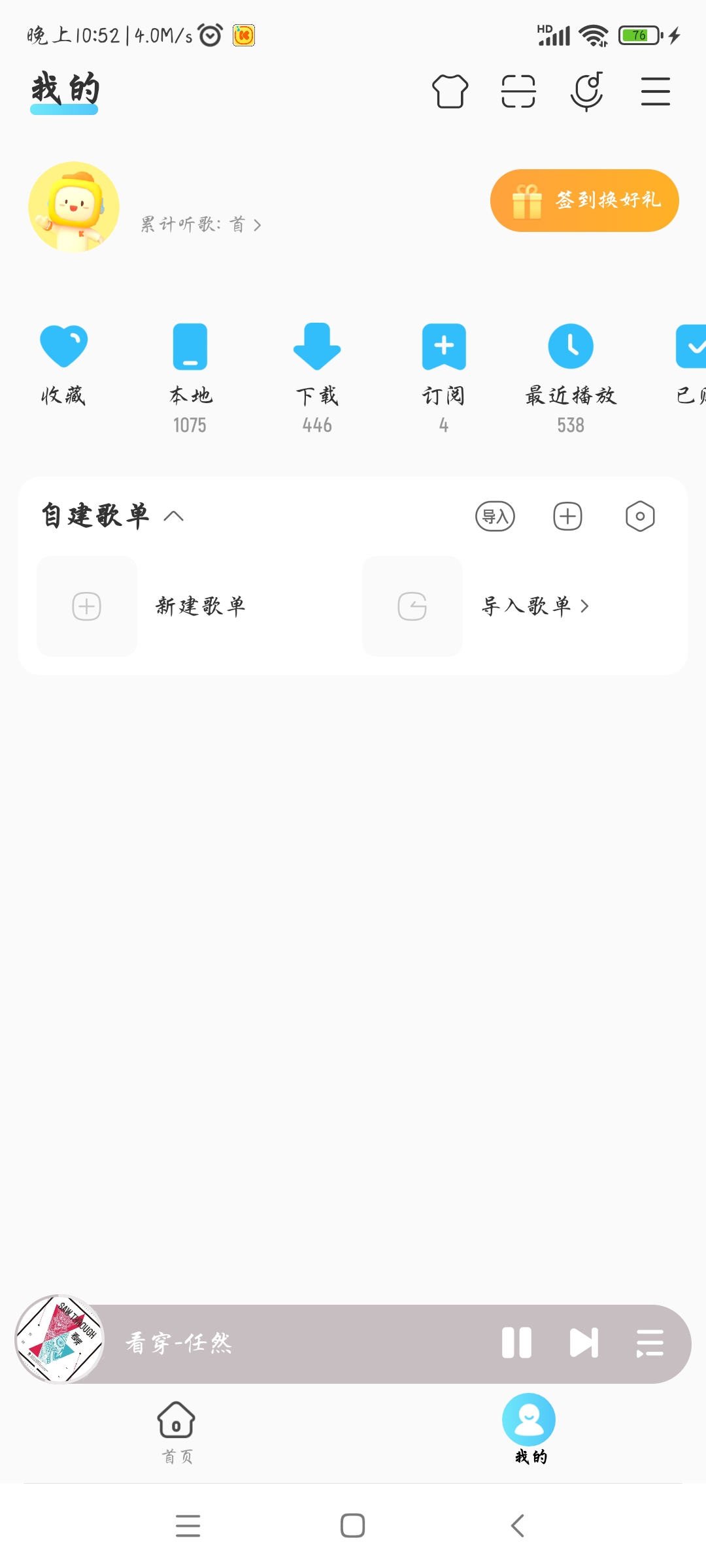Collapse the 自建歌单 section

tap(174, 516)
